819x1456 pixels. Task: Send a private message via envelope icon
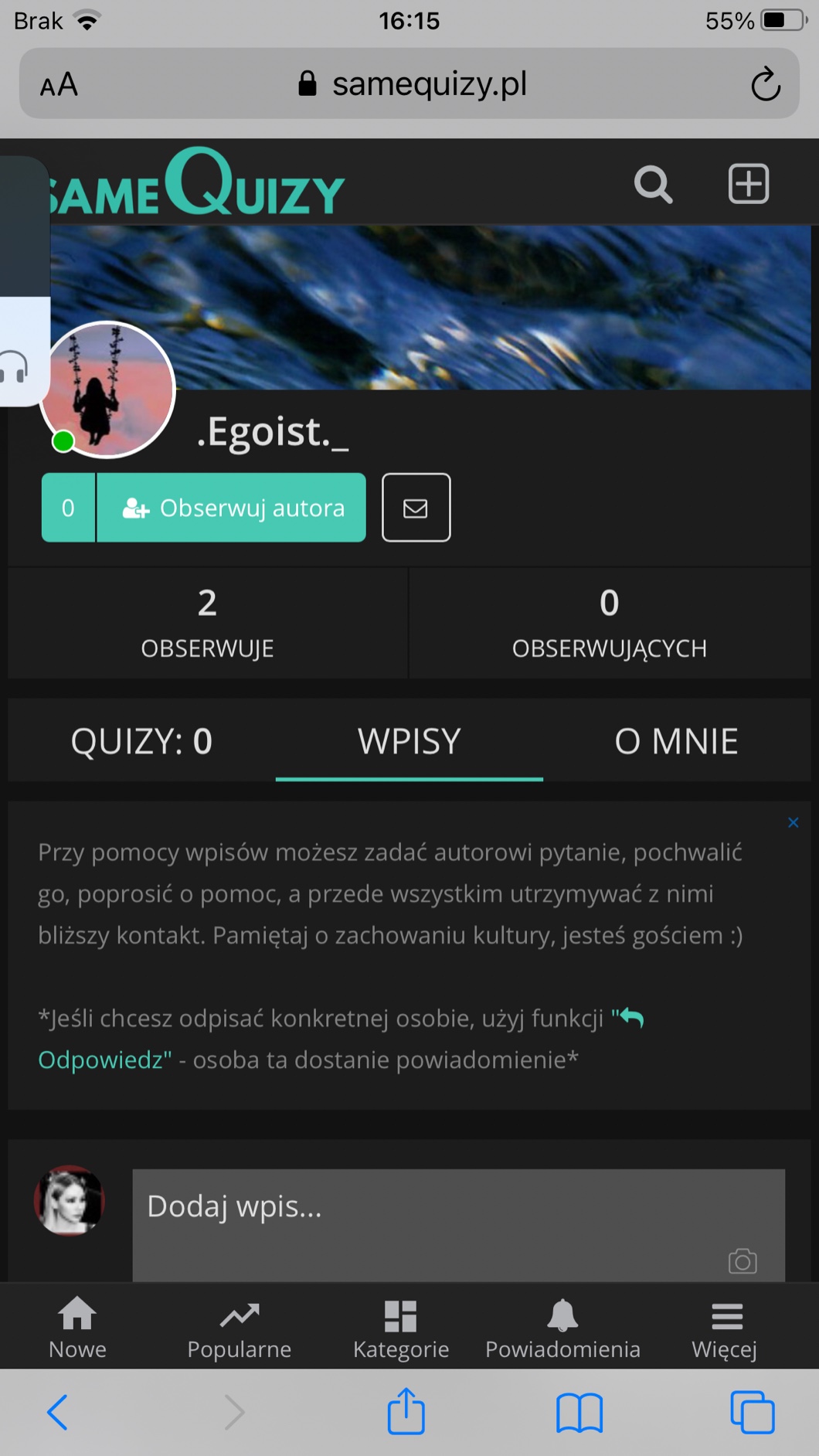pos(416,508)
